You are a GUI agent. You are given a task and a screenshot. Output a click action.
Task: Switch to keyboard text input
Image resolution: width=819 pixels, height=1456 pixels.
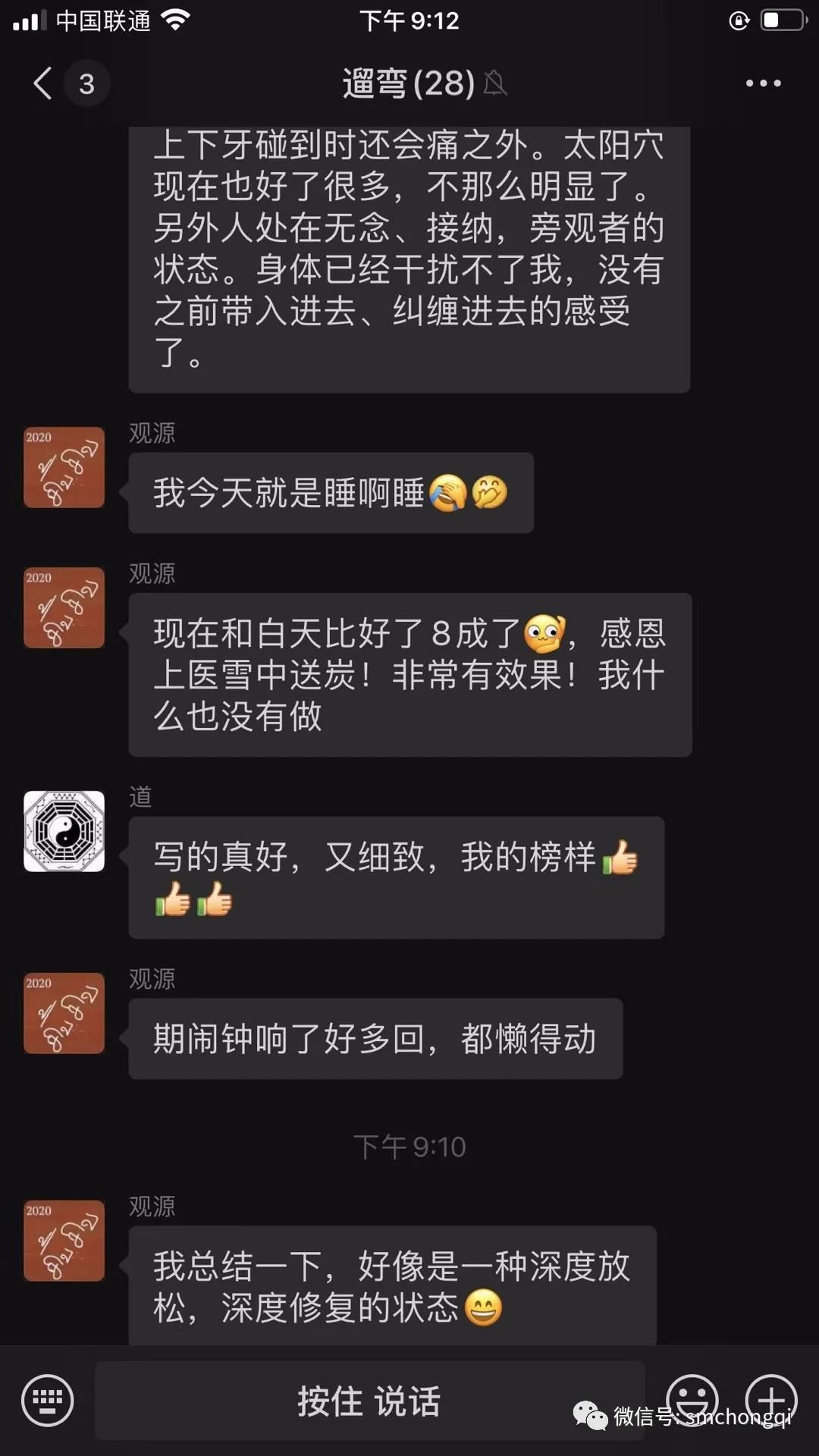48,1400
